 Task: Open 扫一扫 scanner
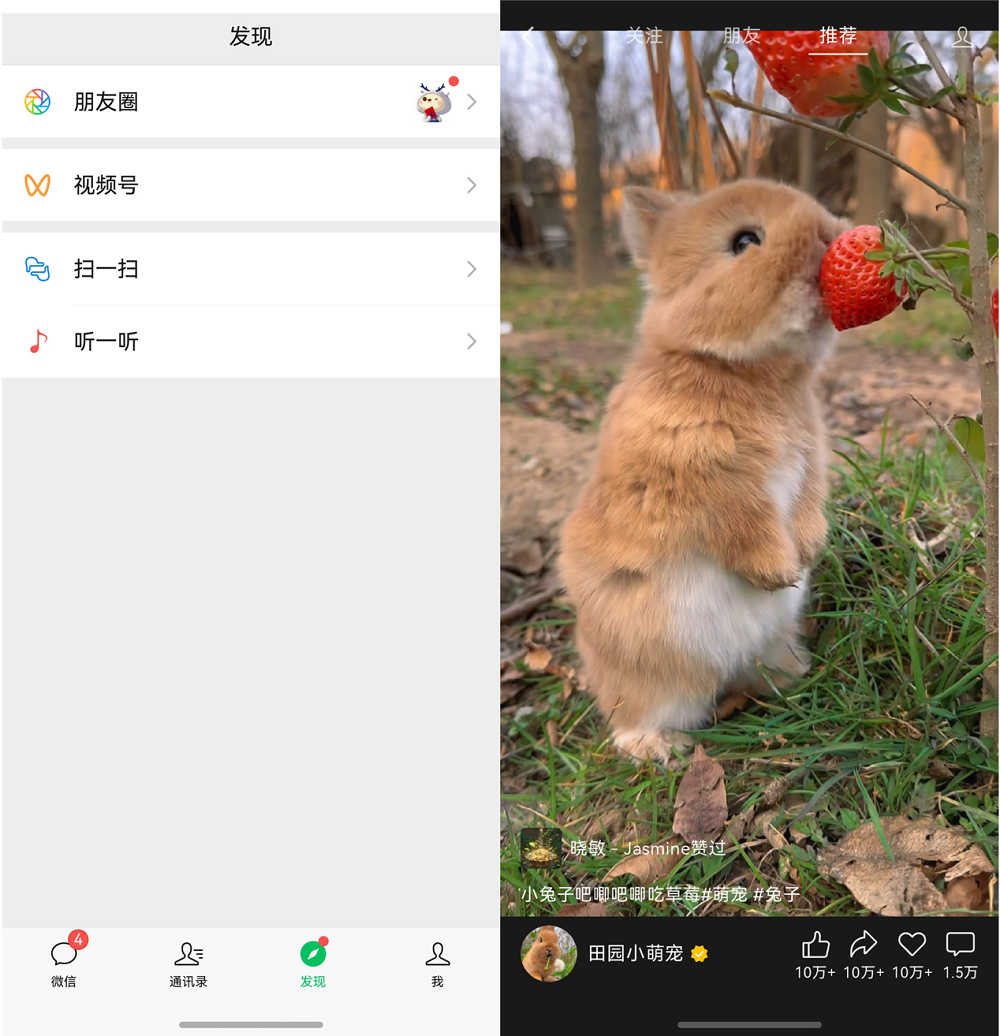[x=250, y=269]
